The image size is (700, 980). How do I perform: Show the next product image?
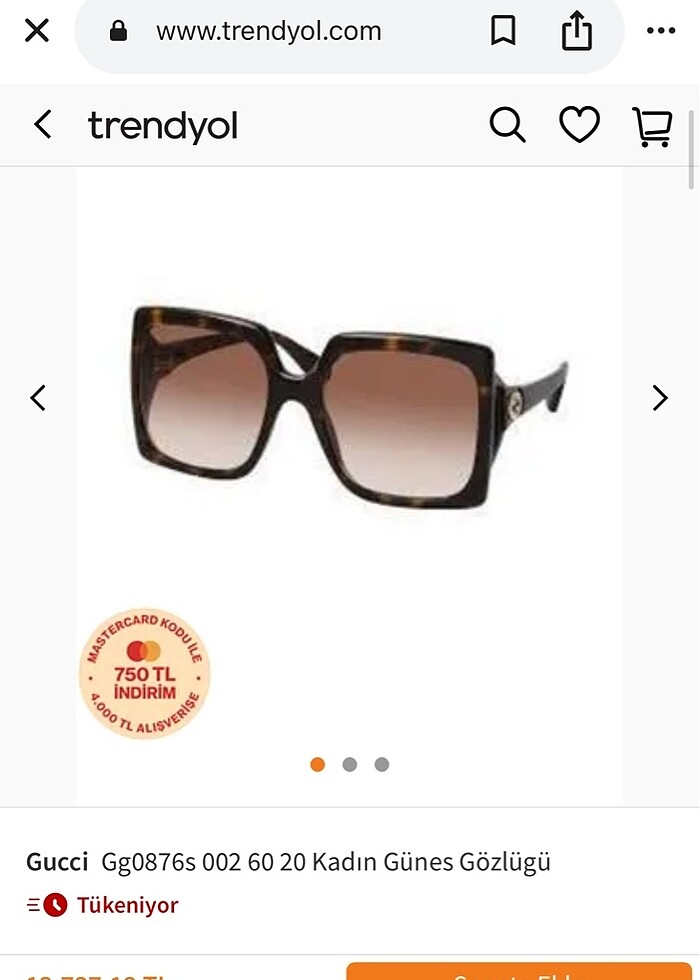660,398
